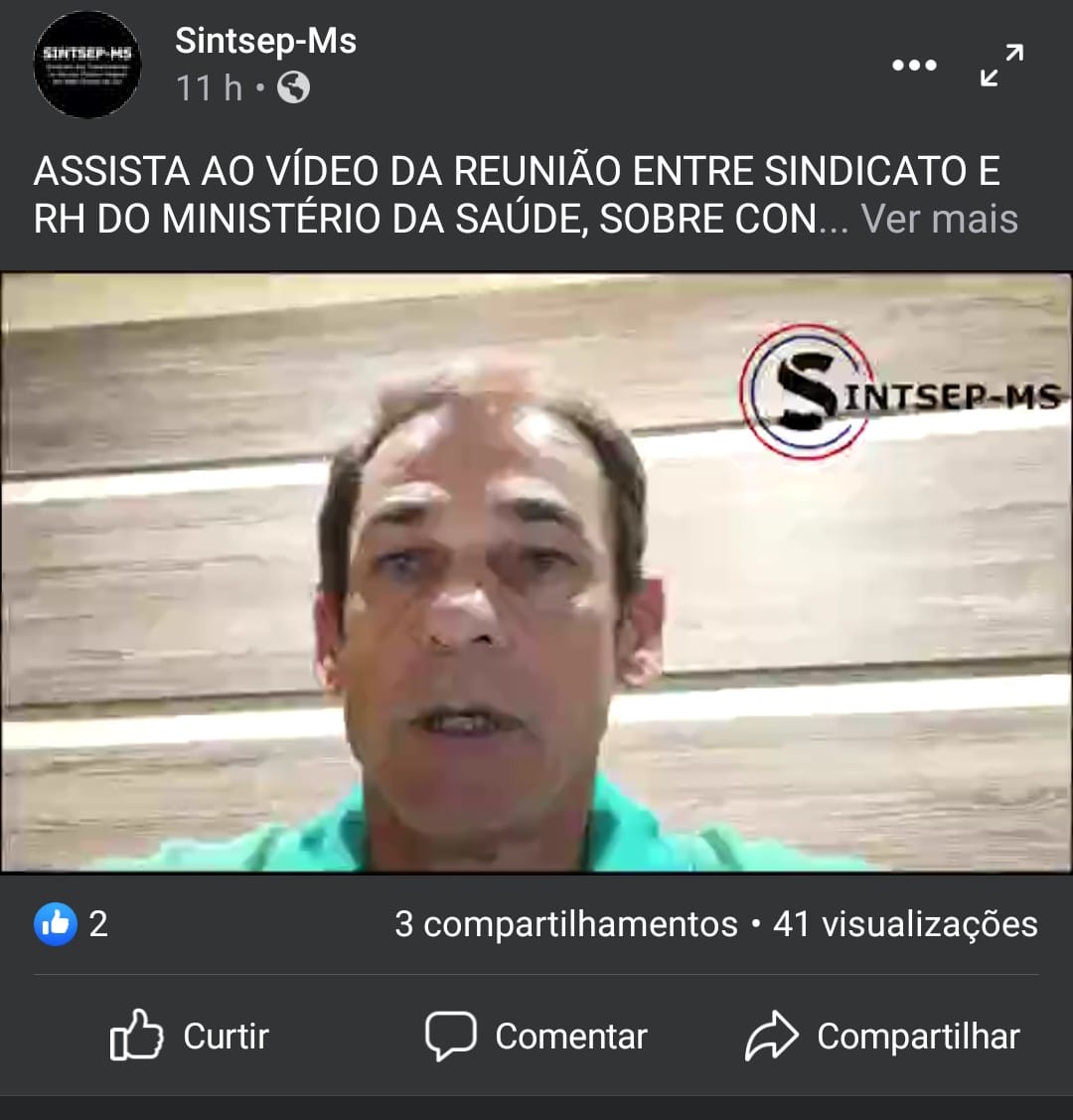The image size is (1073, 1120).
Task: Open the Sintsep-Ms profile picture
Action: (x=87, y=66)
